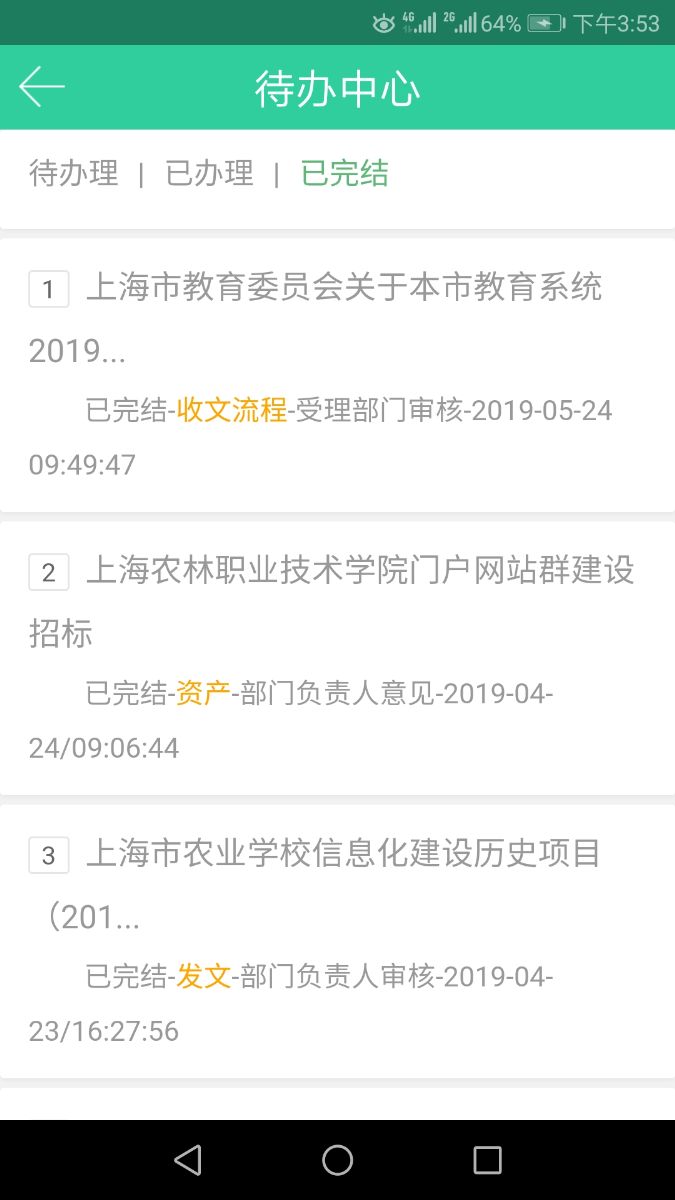
Task: Open item 上海市教育委员会关于本市教育系统
Action: (337, 375)
